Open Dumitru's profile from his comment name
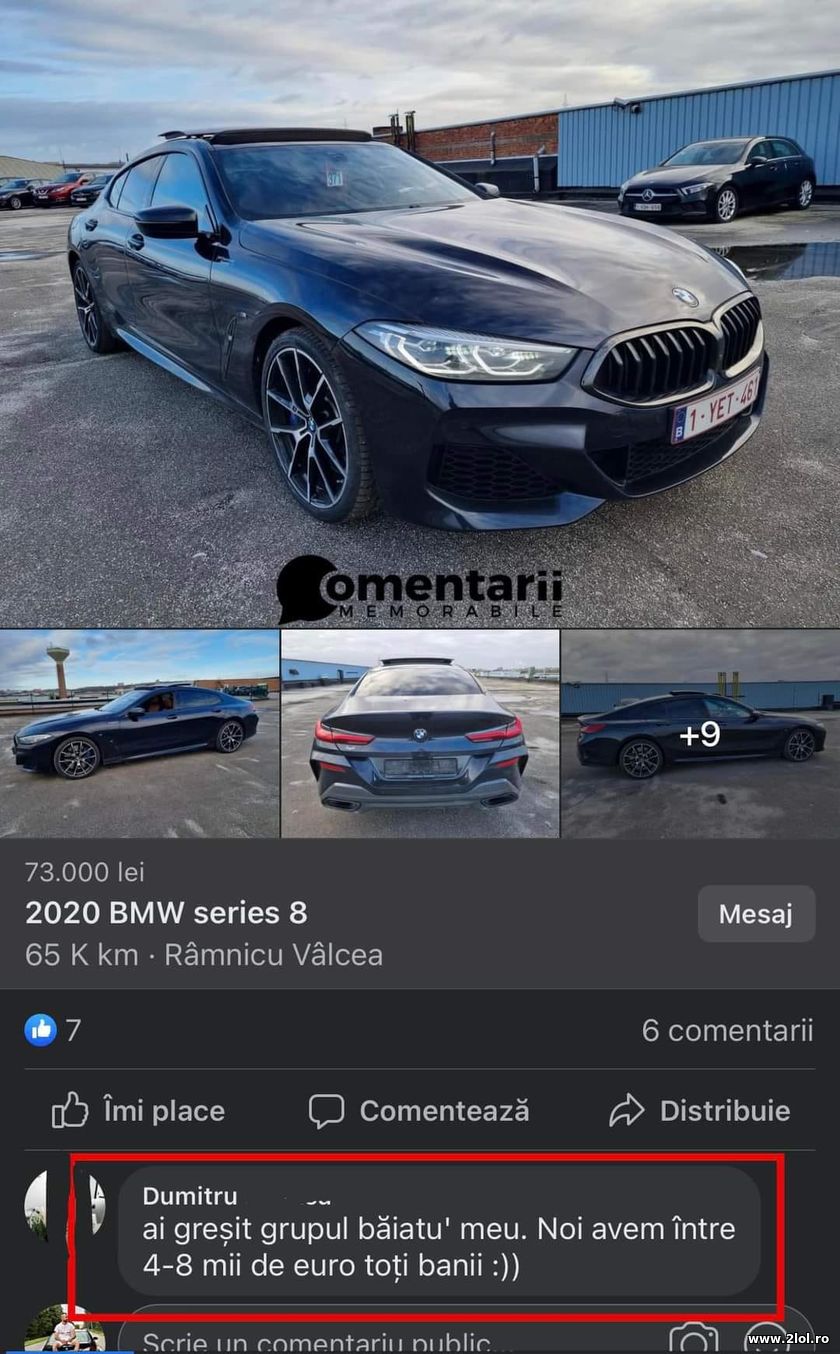 tap(190, 1196)
